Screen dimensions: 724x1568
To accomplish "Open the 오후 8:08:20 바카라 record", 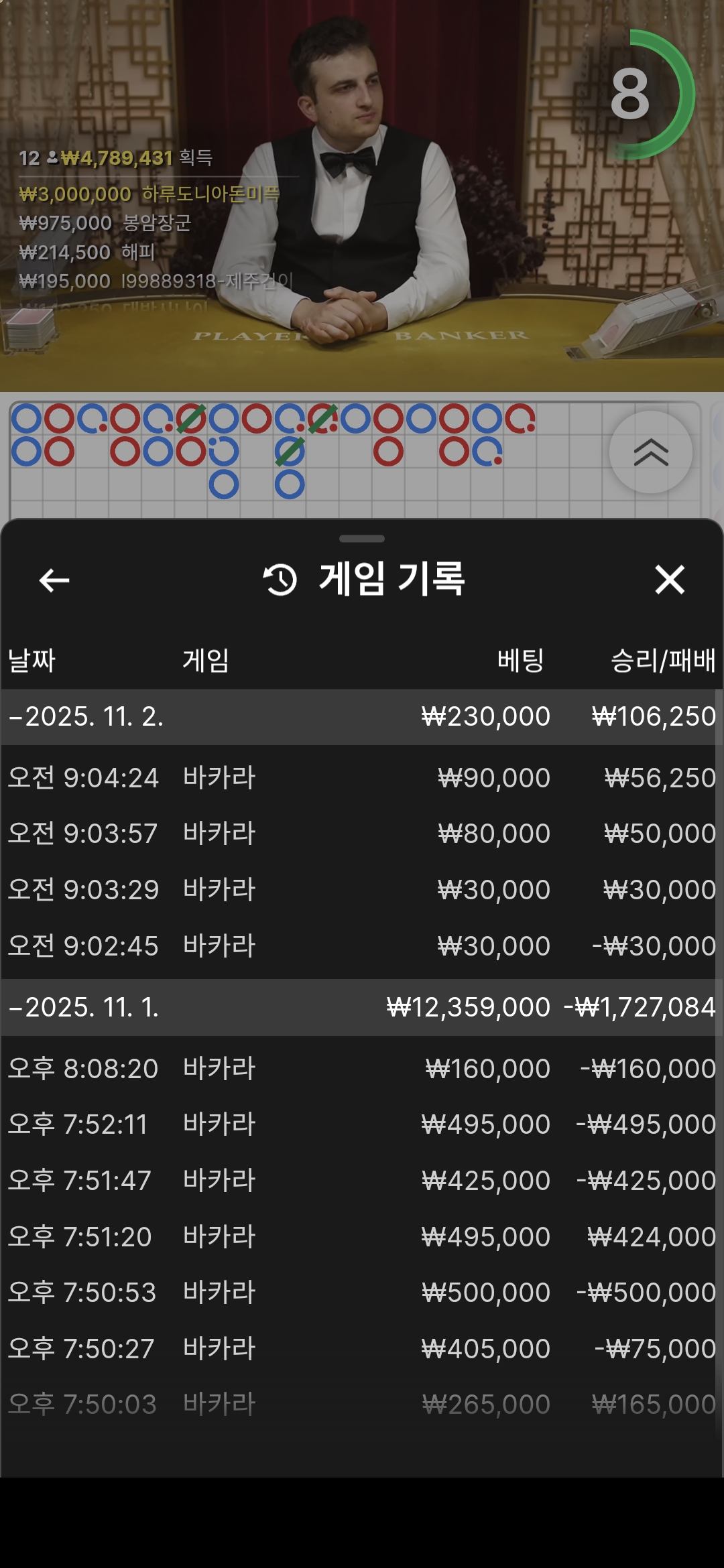I will (362, 1069).
